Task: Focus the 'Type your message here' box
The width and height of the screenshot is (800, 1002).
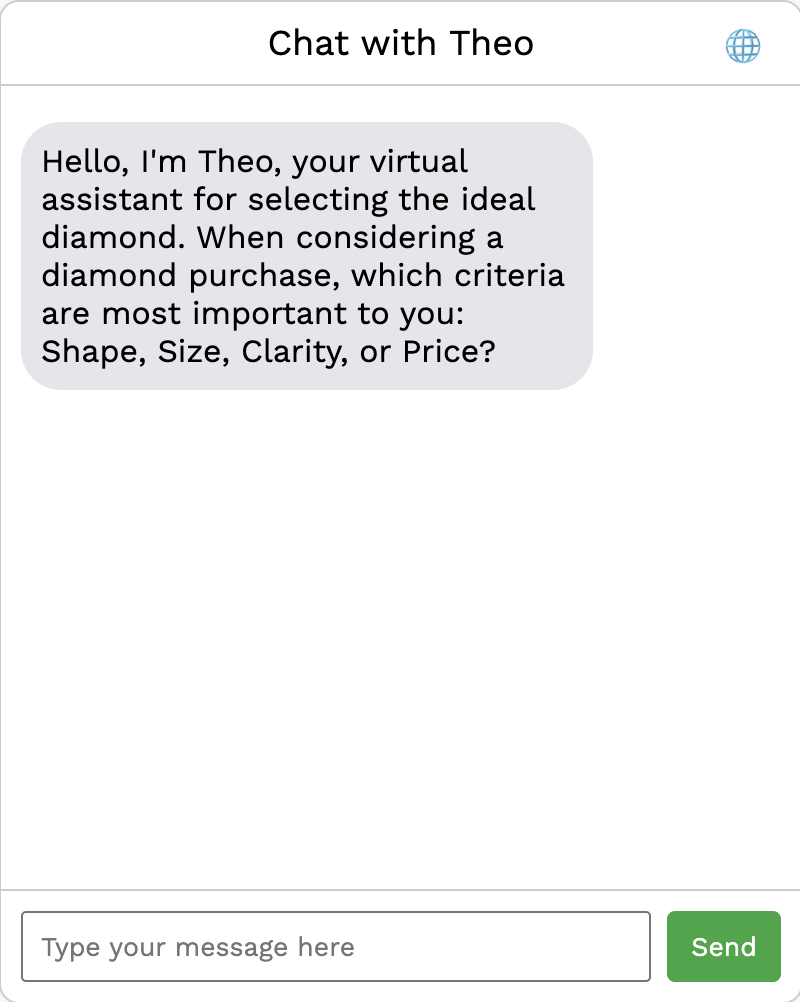Action: tap(337, 946)
